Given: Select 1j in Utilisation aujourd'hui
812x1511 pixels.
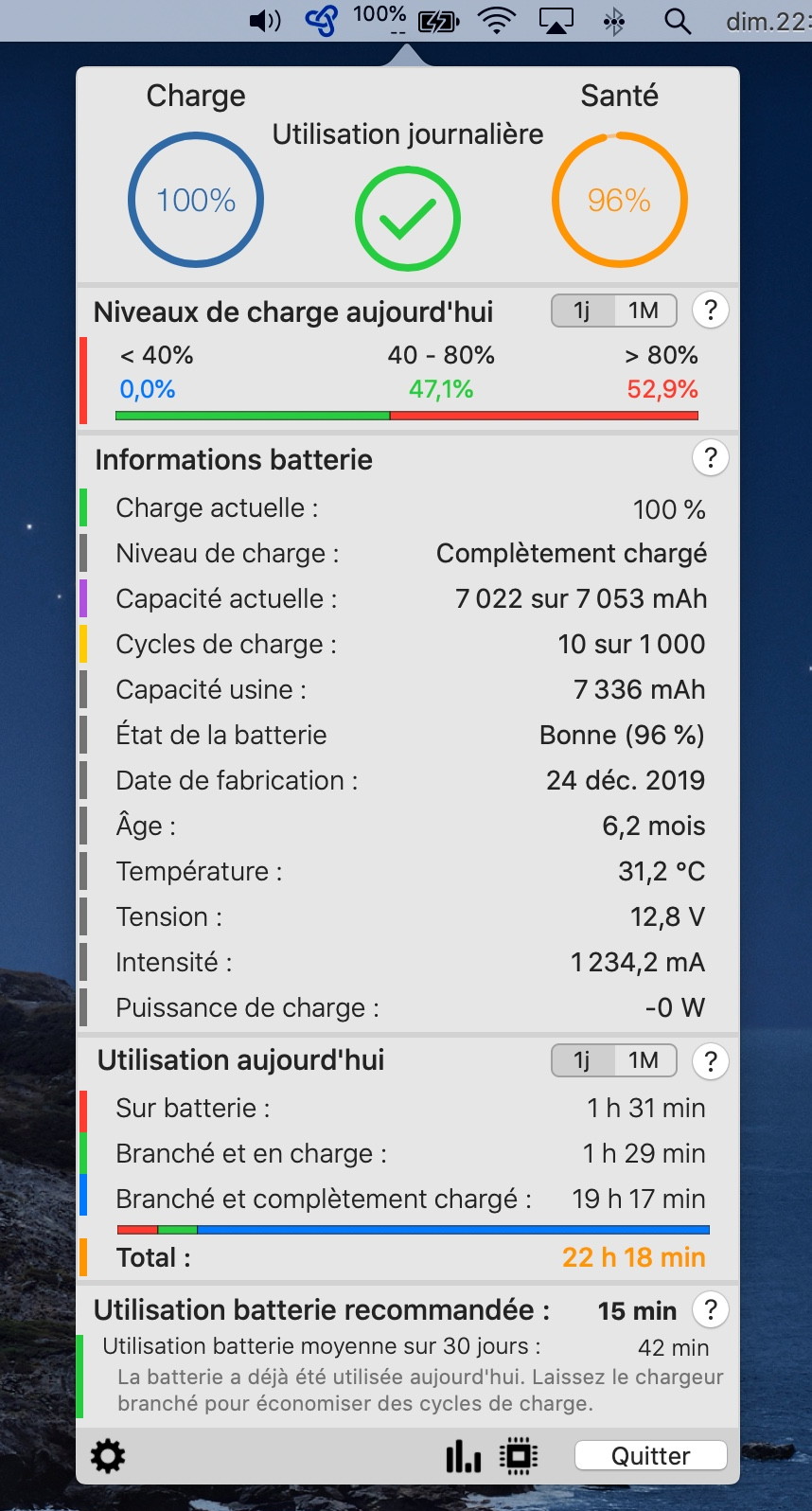Looking at the screenshot, I should pyautogui.click(x=582, y=1060).
